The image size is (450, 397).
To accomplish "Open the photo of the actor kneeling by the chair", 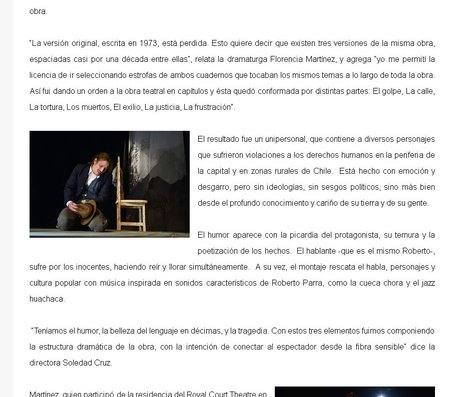I will (x=109, y=184).
